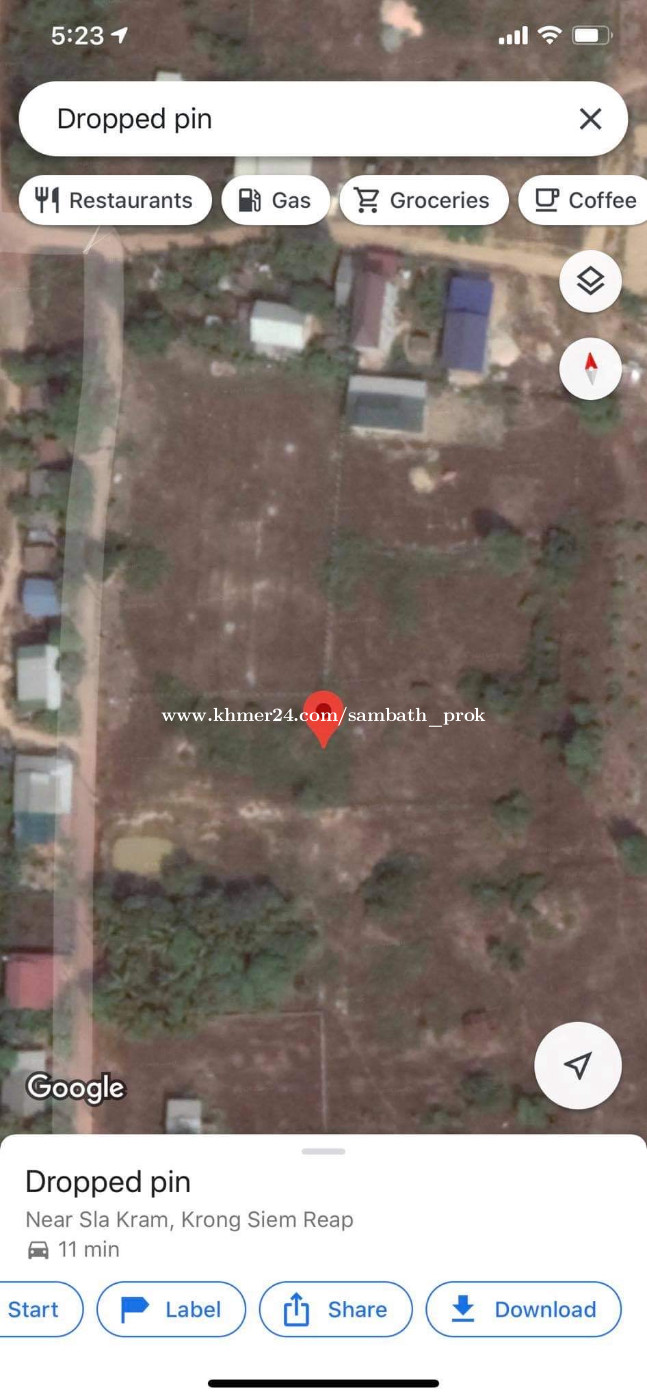Select the Groceries chip
The height and width of the screenshot is (1400, 647).
tap(424, 200)
